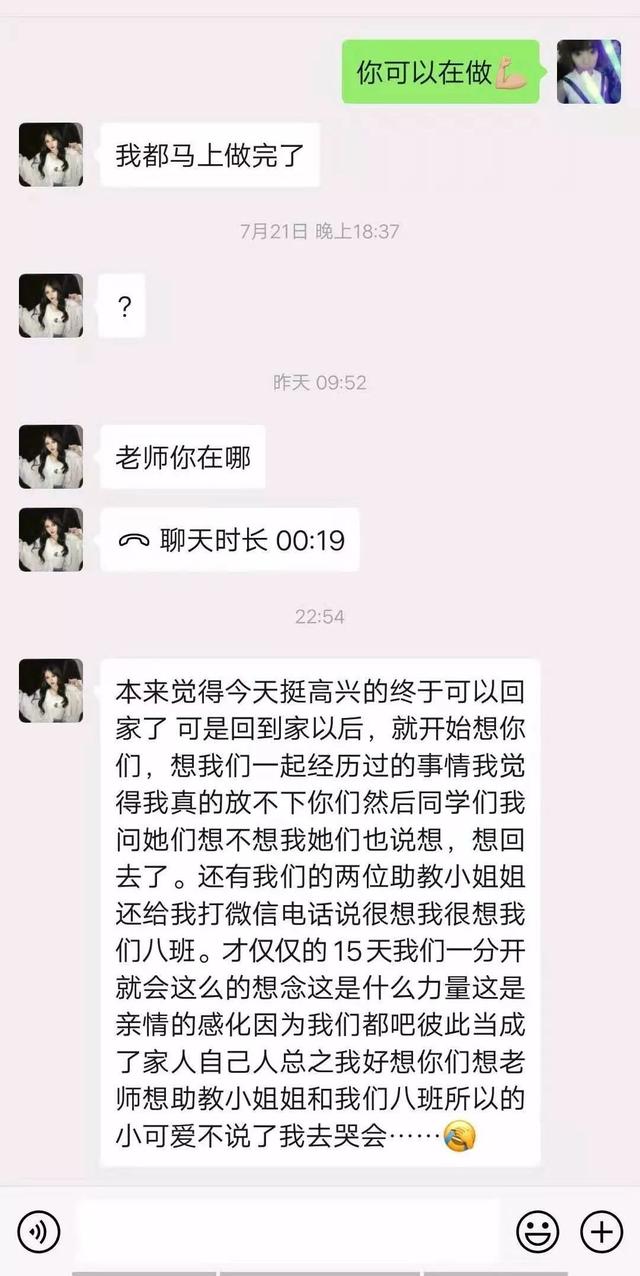Switch to voice message input
The width and height of the screenshot is (640, 1276).
[38, 1231]
